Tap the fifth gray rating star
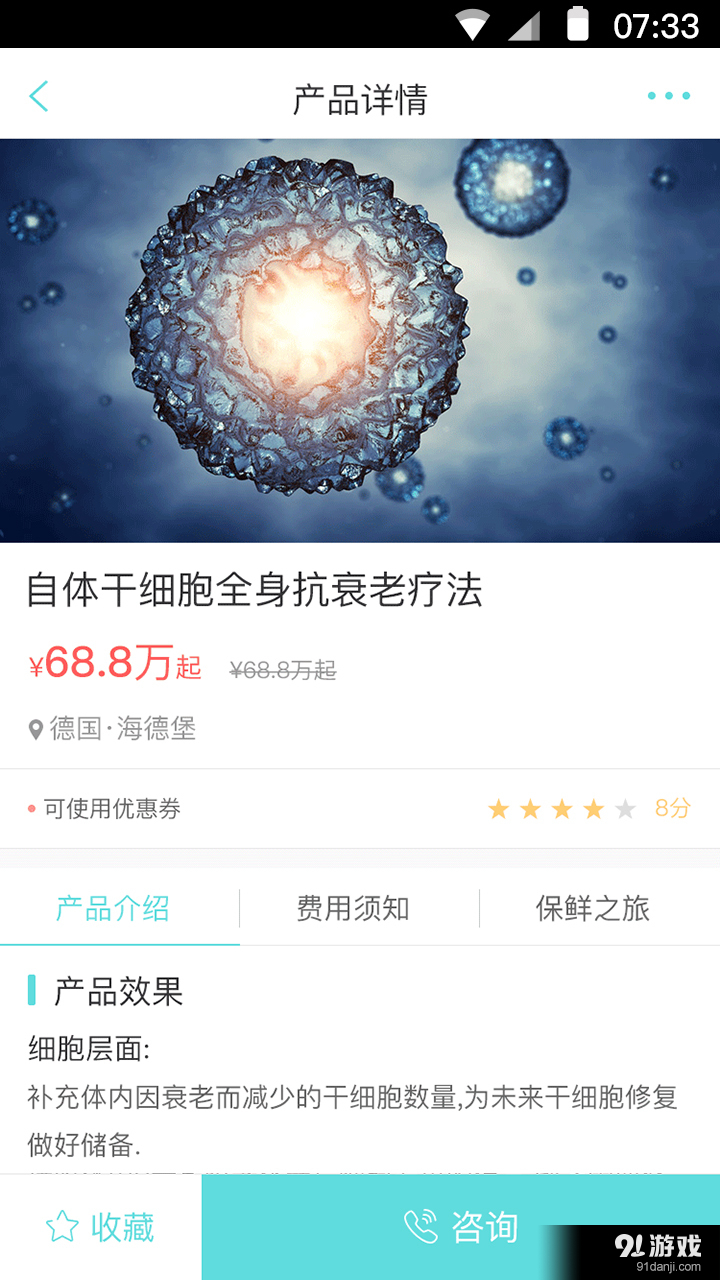This screenshot has height=1280, width=720. pyautogui.click(x=625, y=808)
